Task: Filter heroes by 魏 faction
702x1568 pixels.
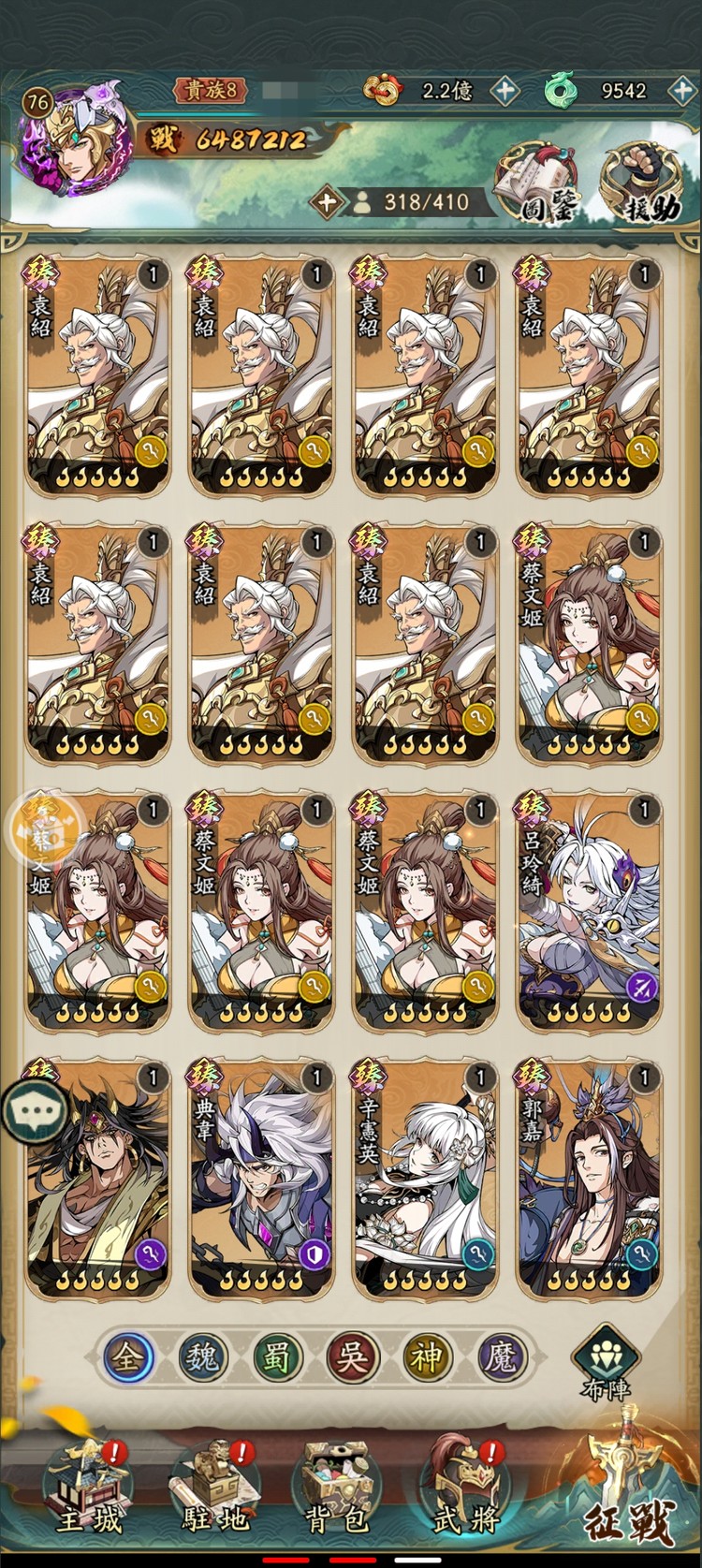Action: pyautogui.click(x=202, y=1356)
